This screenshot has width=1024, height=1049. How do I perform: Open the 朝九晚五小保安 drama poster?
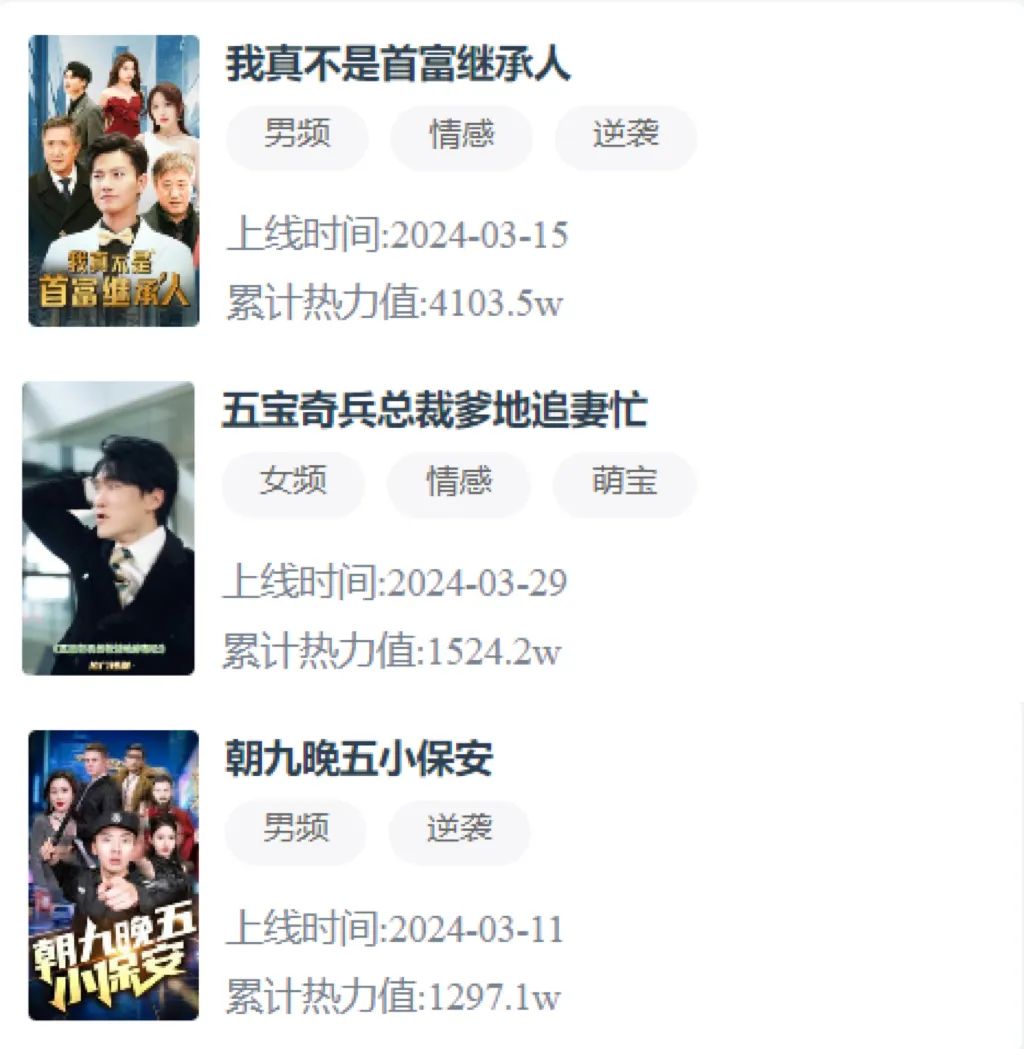113,875
